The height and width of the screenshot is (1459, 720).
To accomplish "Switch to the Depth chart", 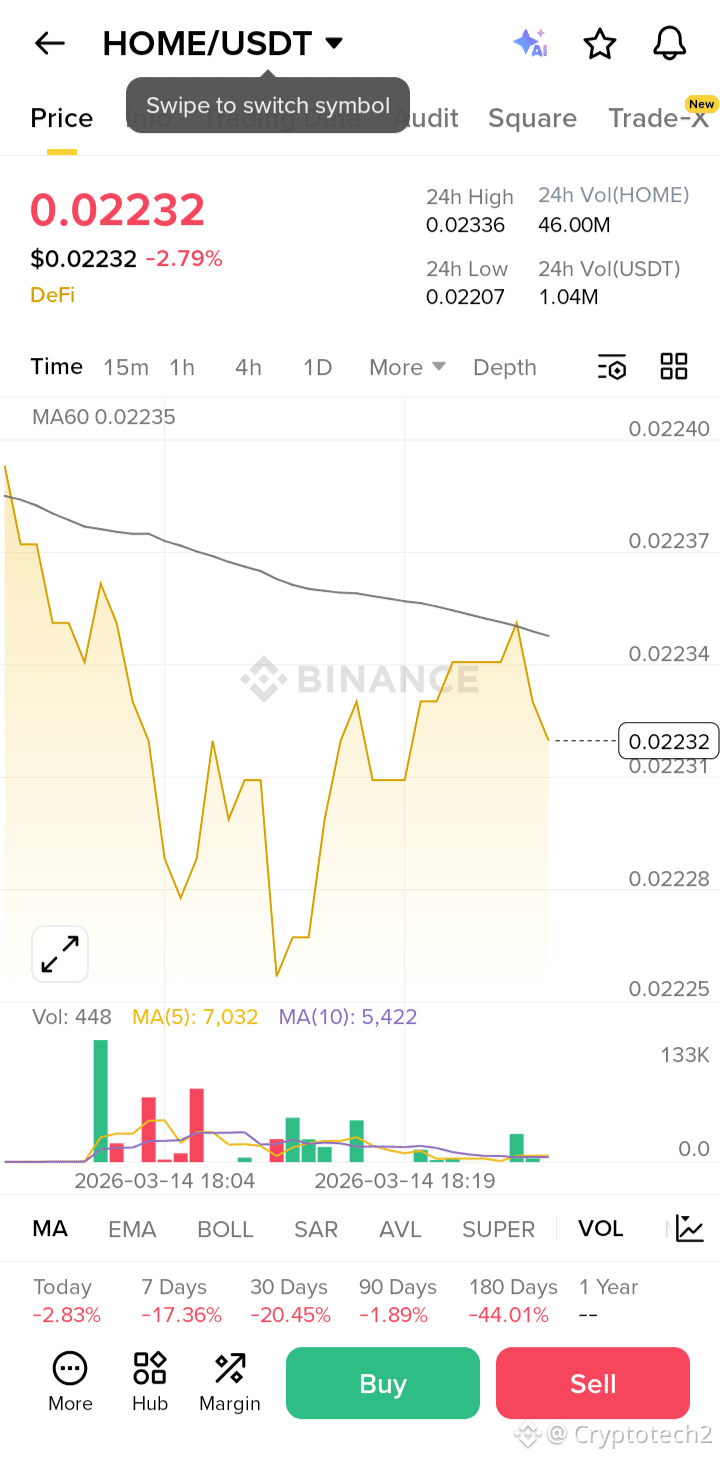I will 505,367.
